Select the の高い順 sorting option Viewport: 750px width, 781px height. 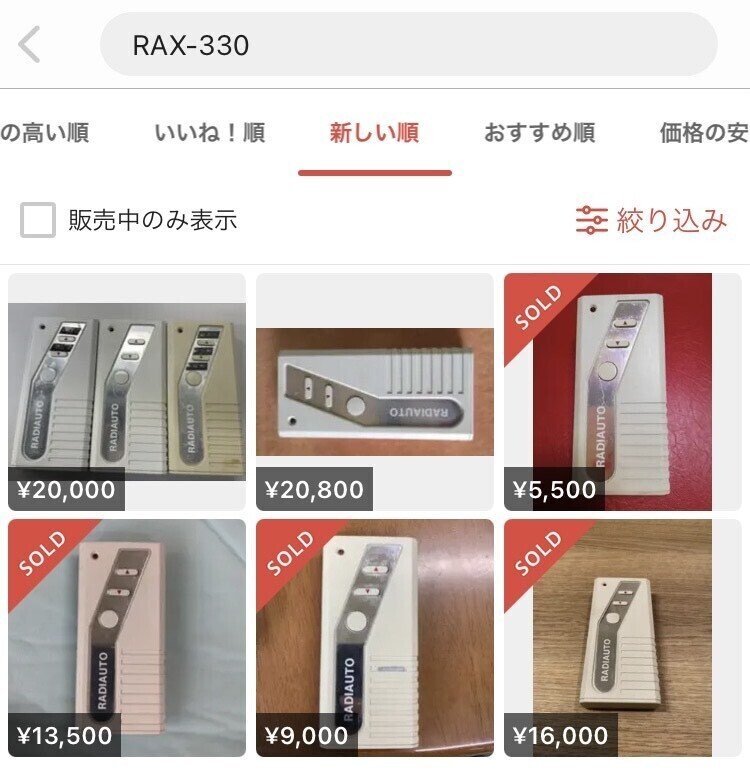pos(46,132)
